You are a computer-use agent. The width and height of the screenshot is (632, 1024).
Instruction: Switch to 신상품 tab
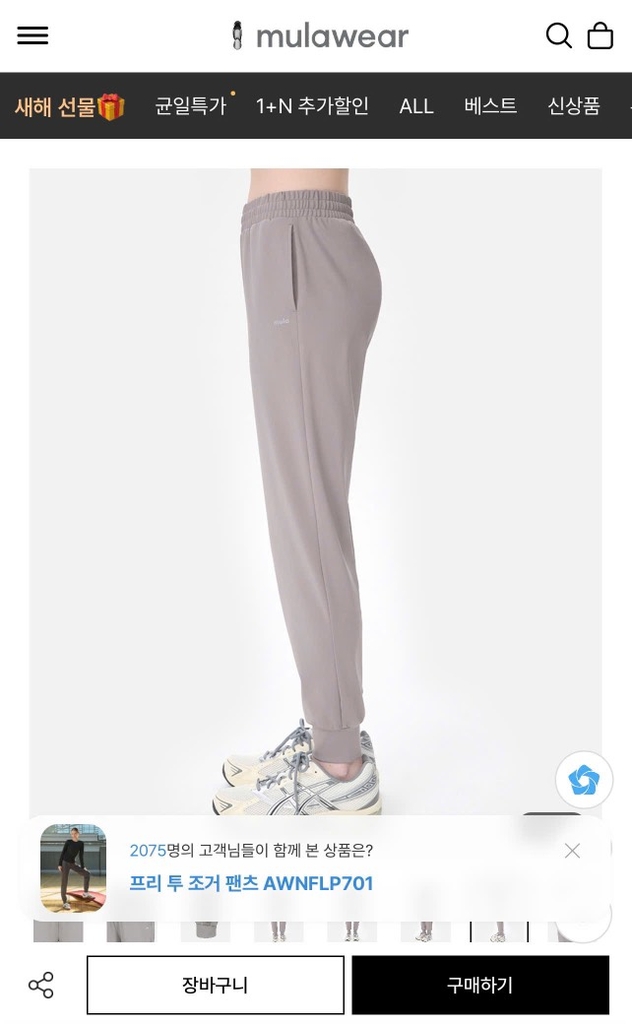tap(573, 106)
